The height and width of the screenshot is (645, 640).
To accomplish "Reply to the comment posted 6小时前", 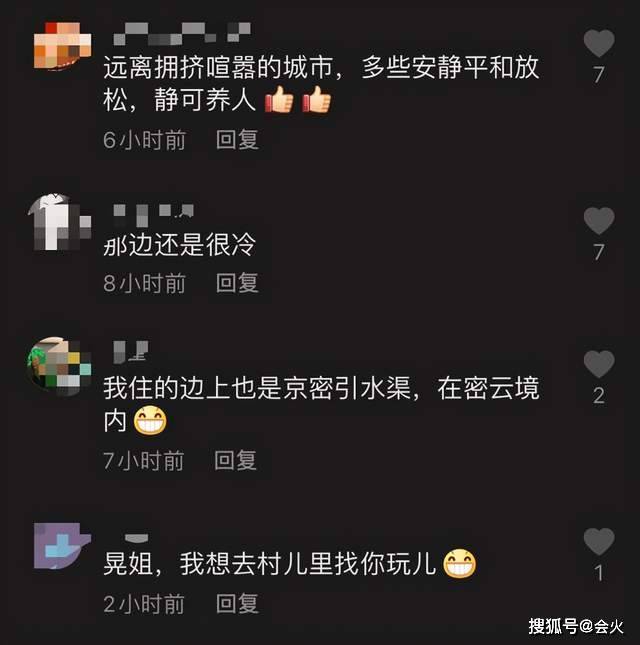I will click(x=238, y=140).
